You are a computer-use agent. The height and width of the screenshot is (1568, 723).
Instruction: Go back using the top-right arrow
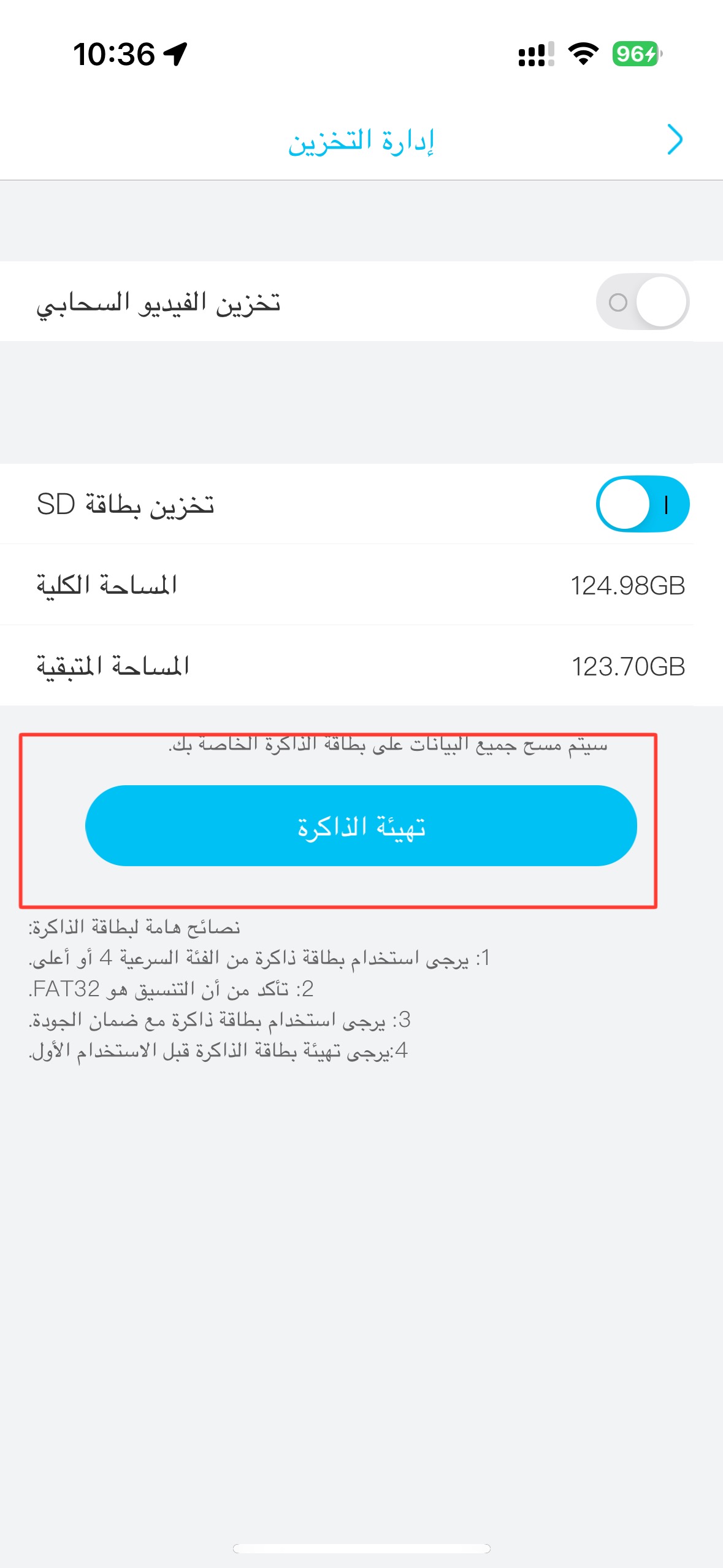(x=674, y=140)
